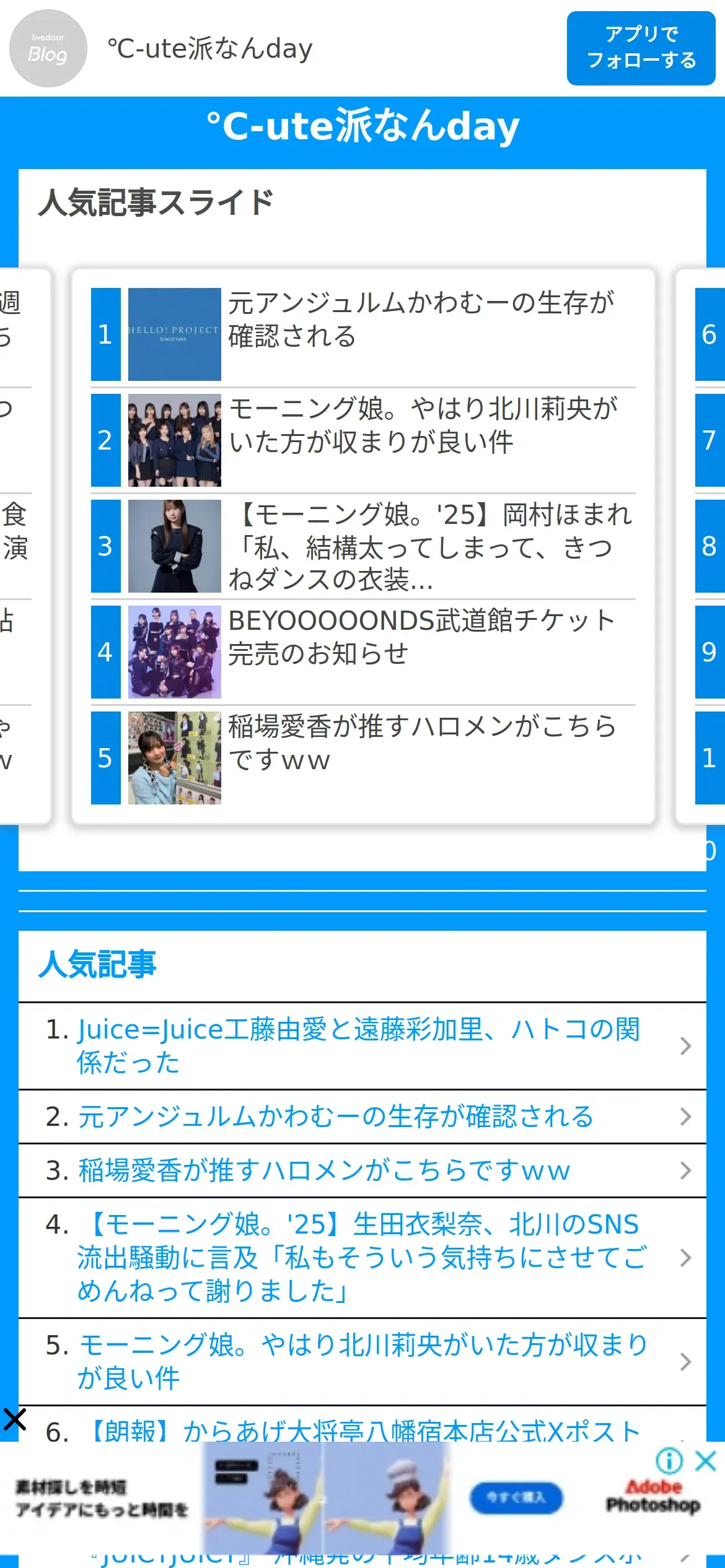Open popular article 1 about Juice=Juice工藤由愛

coord(362,1046)
